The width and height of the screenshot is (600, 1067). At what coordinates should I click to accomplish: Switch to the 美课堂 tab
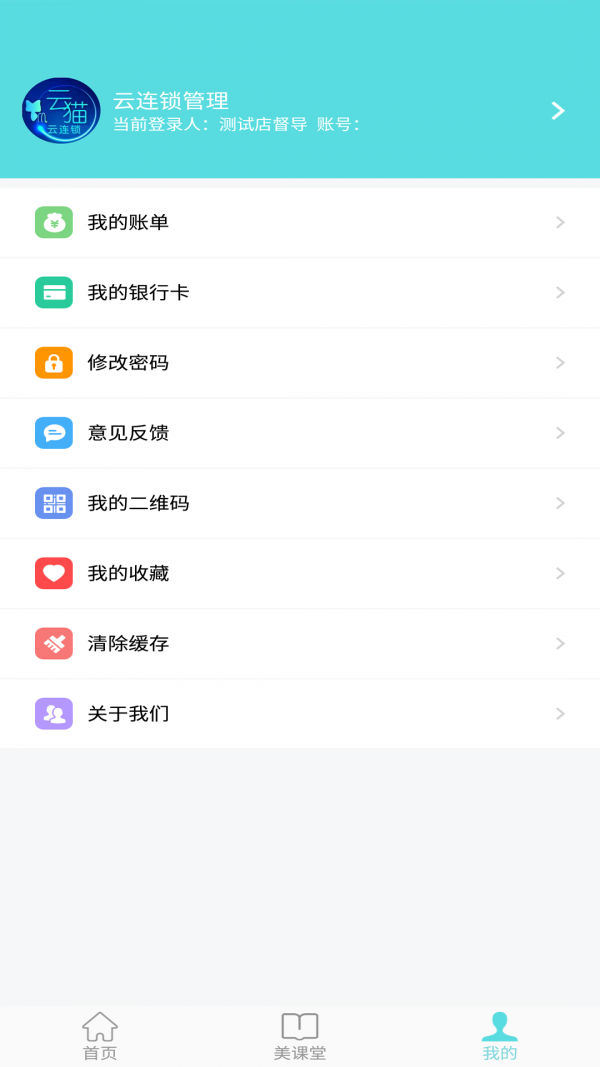point(300,1036)
